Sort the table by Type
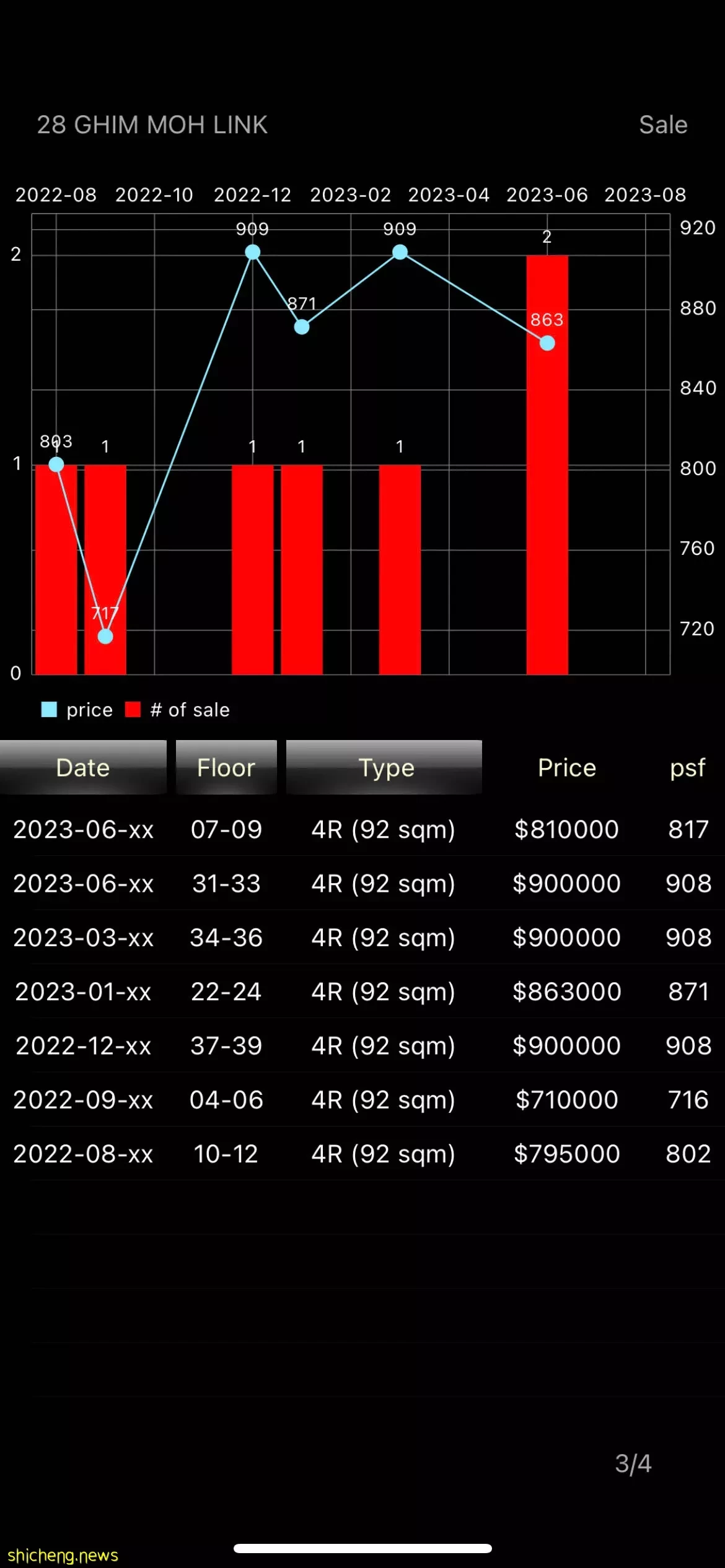This screenshot has height=1568, width=725. click(384, 767)
